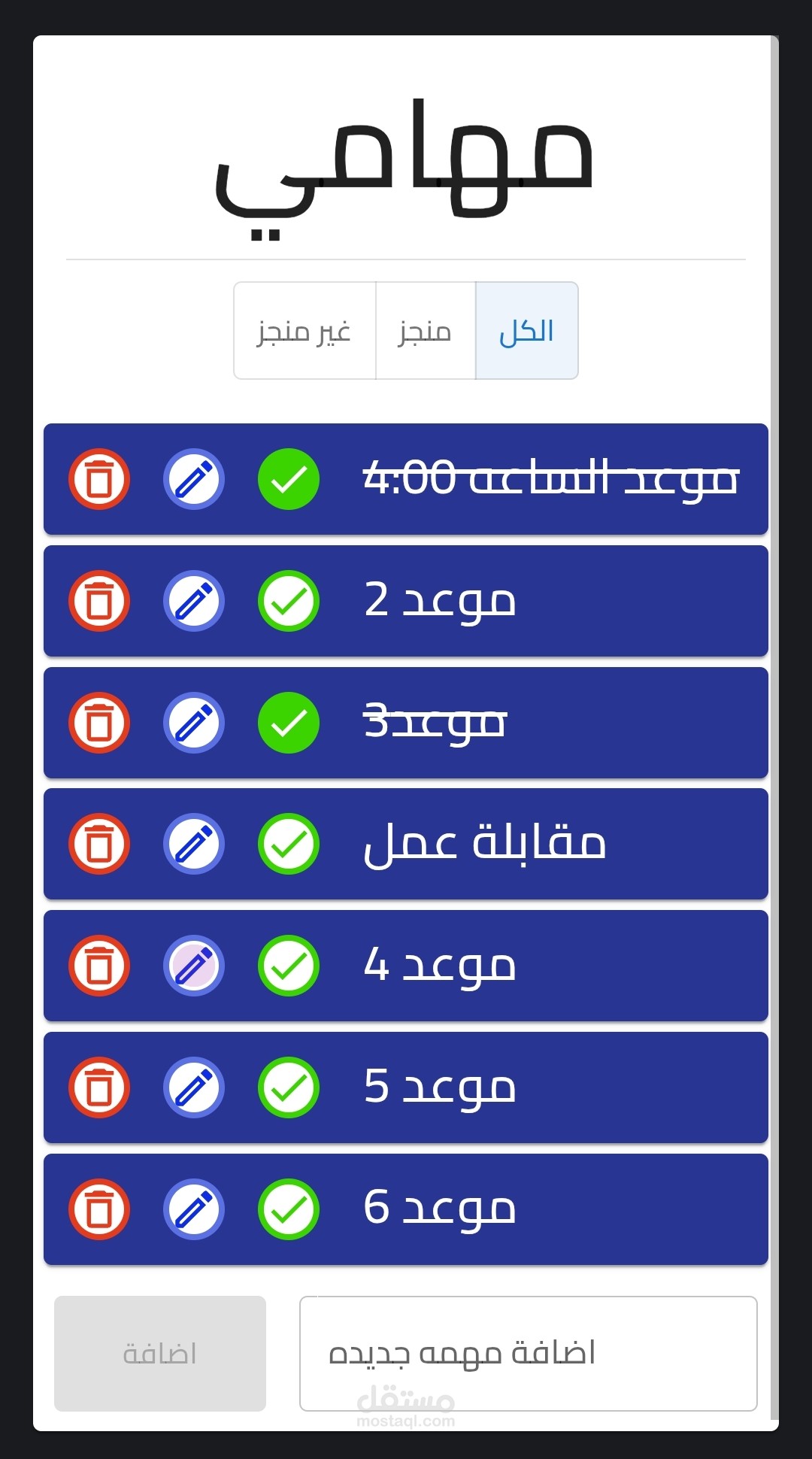Mark موعد 2 as done
Screen dimensions: 812x1459
click(x=289, y=601)
